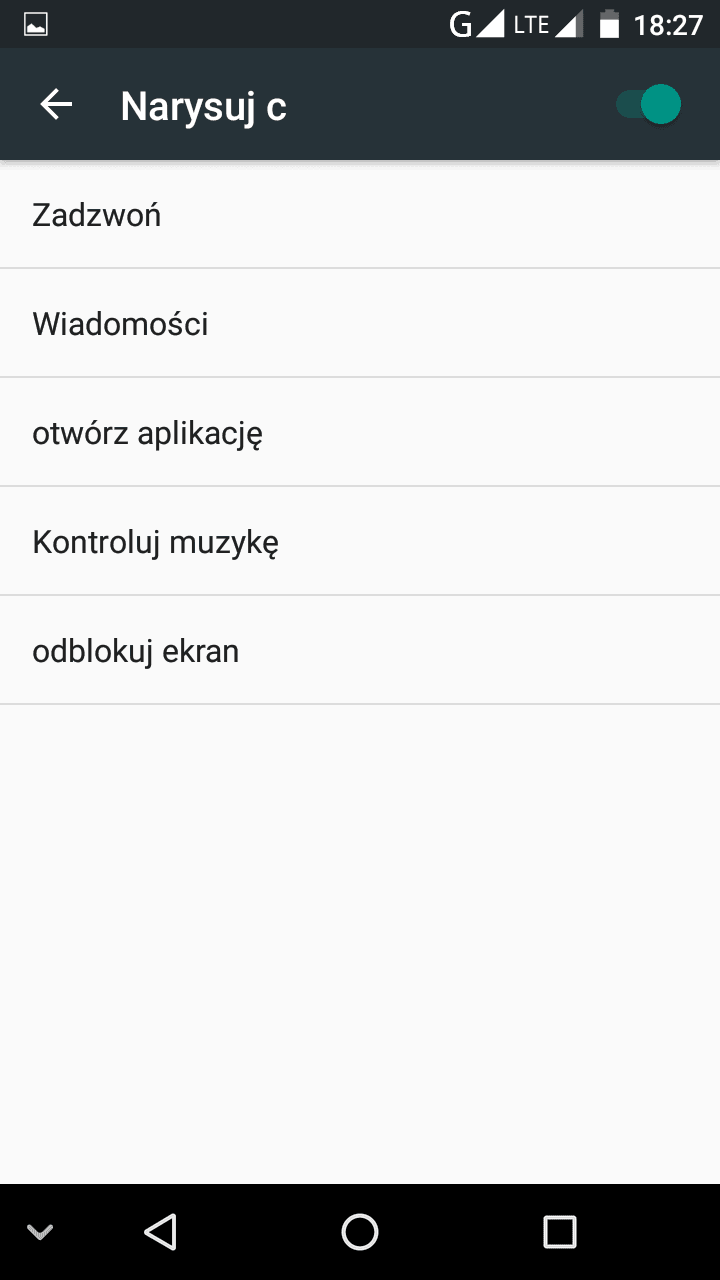
Task: Select the Zadzwoń option
Action: [x=360, y=214]
